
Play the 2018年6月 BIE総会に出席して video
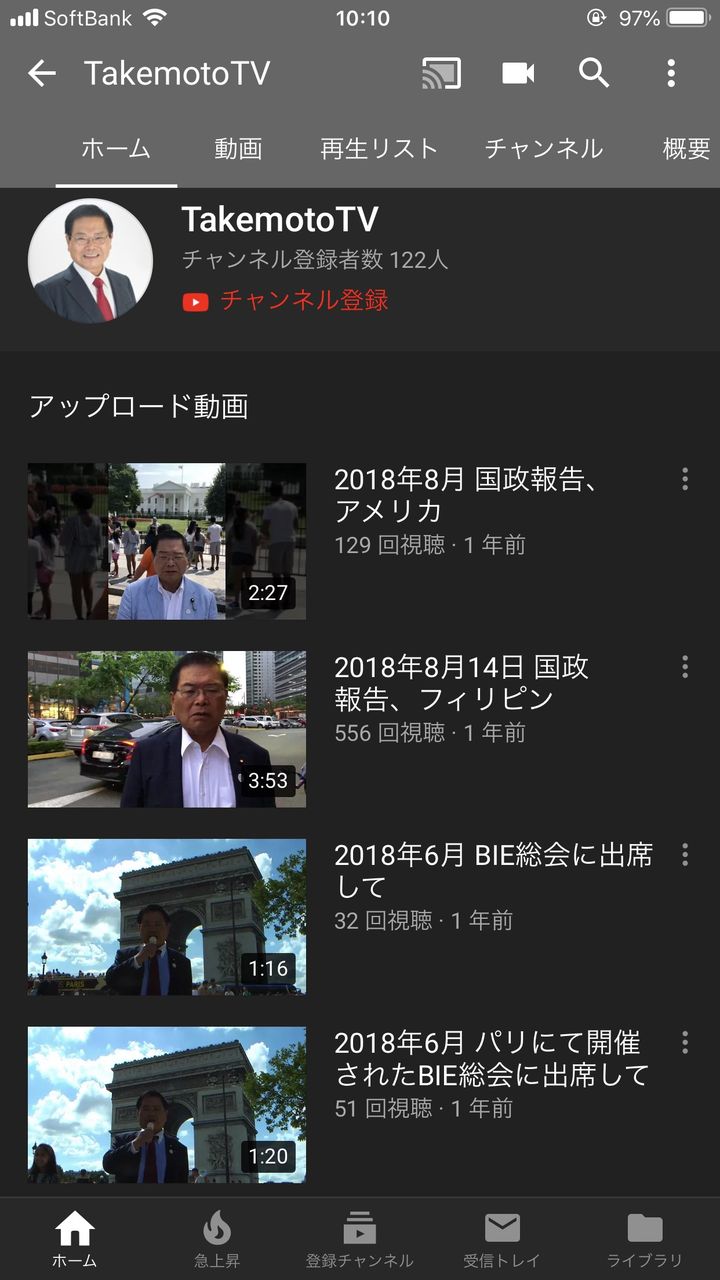167,917
